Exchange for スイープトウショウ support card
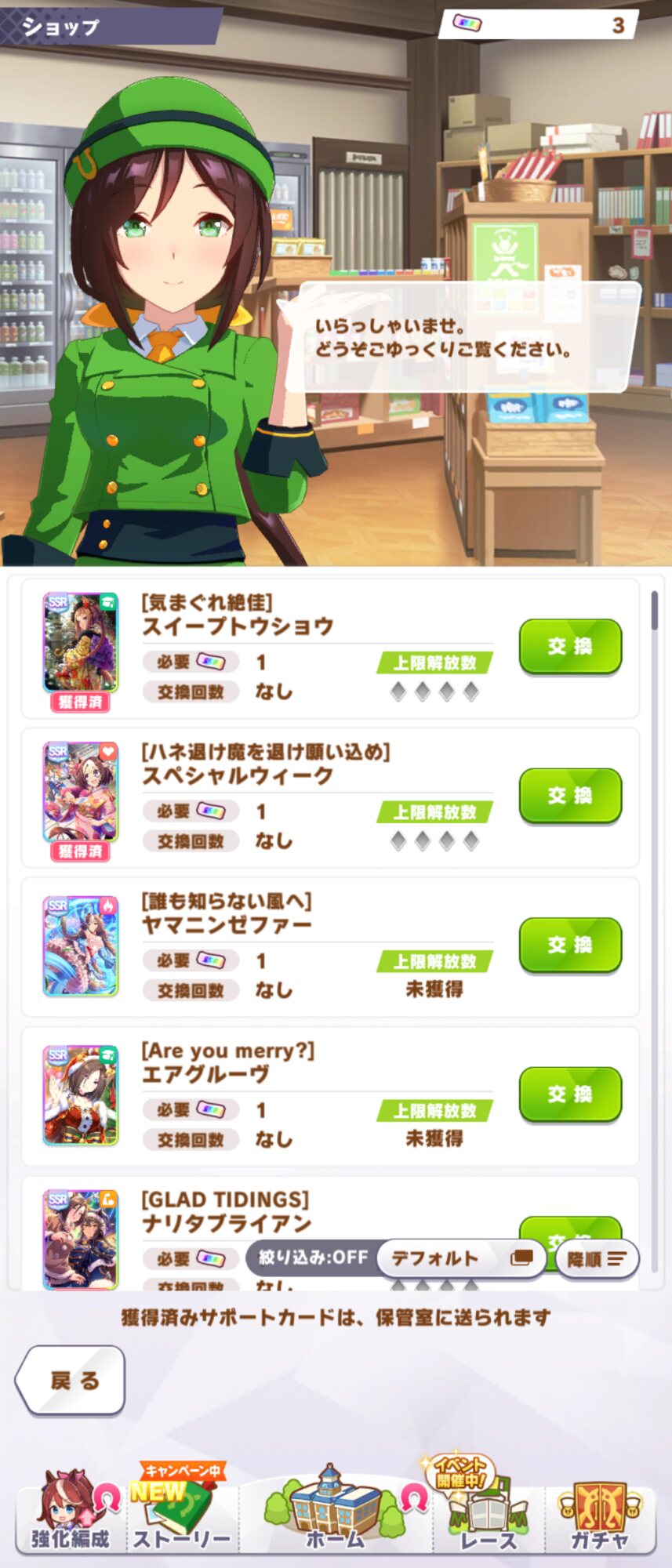The width and height of the screenshot is (672, 1568). click(570, 646)
